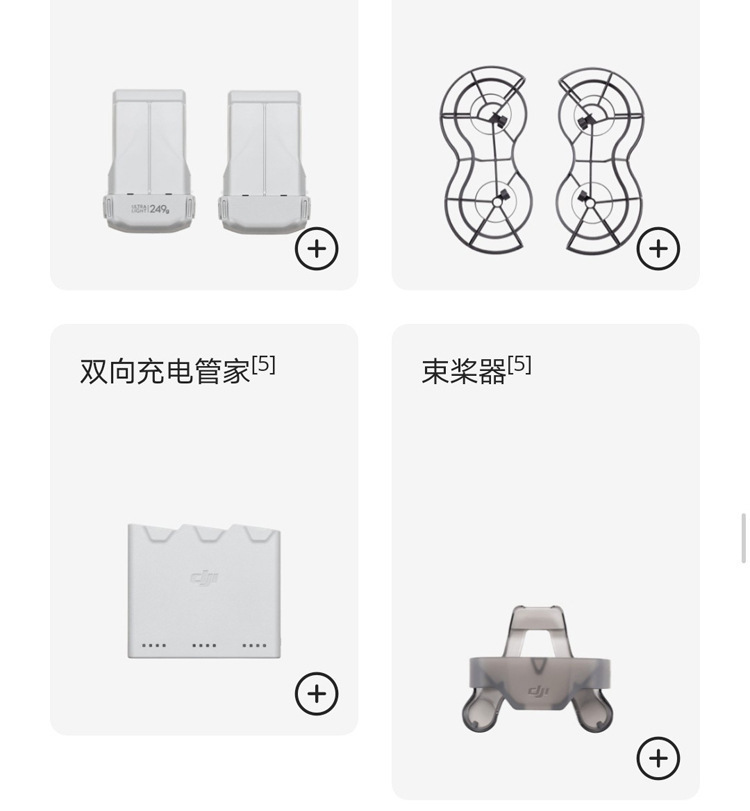
Task: Expand the plus button on the propeller guard card
Action: pos(658,249)
